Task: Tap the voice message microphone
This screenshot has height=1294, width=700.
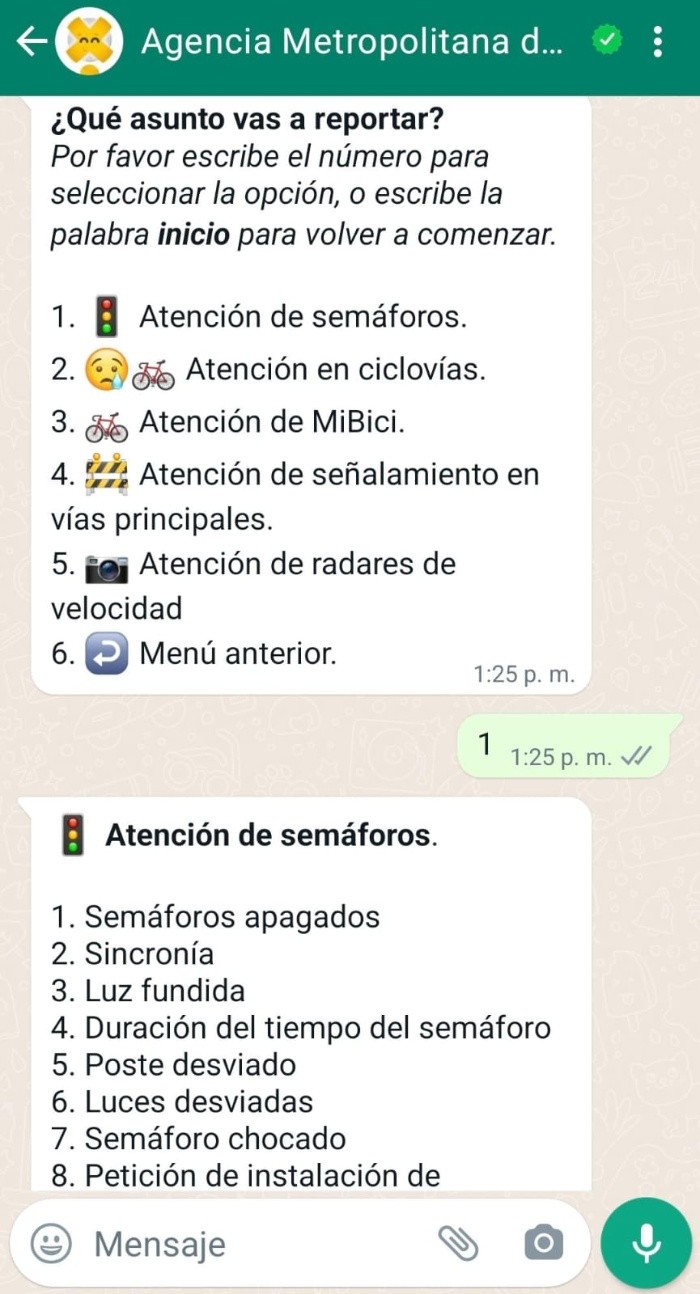Action: click(x=647, y=1243)
